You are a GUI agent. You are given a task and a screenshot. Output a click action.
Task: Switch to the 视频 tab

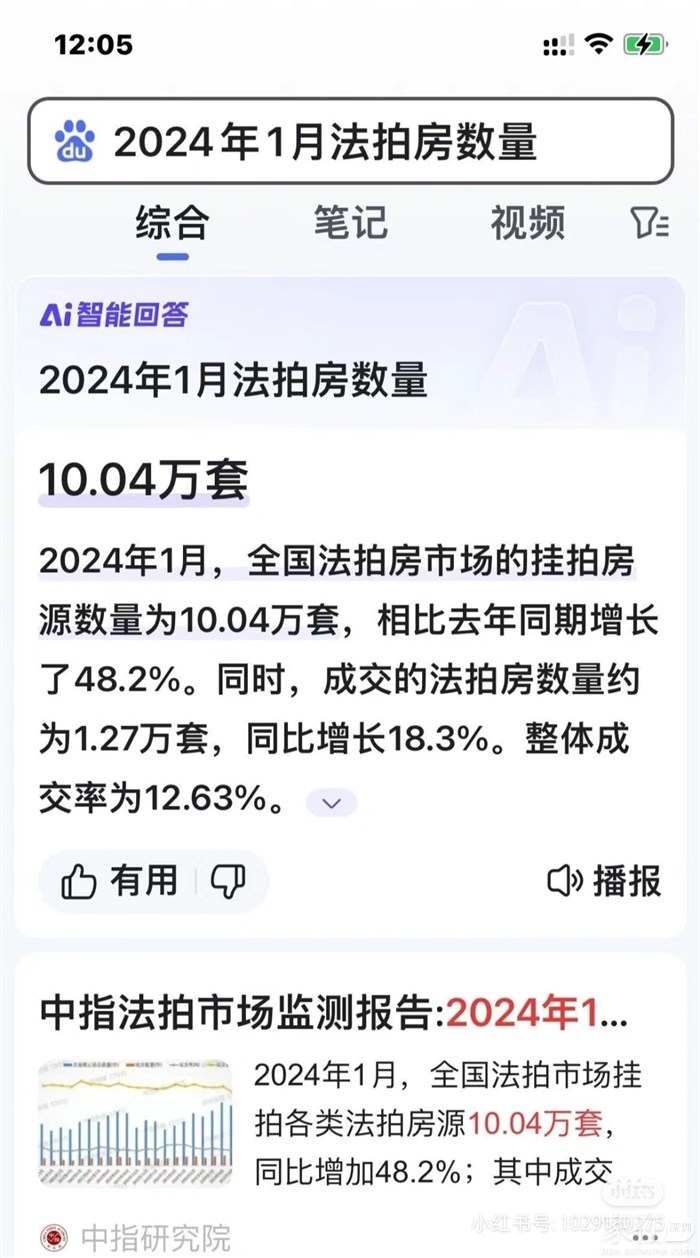click(x=527, y=222)
